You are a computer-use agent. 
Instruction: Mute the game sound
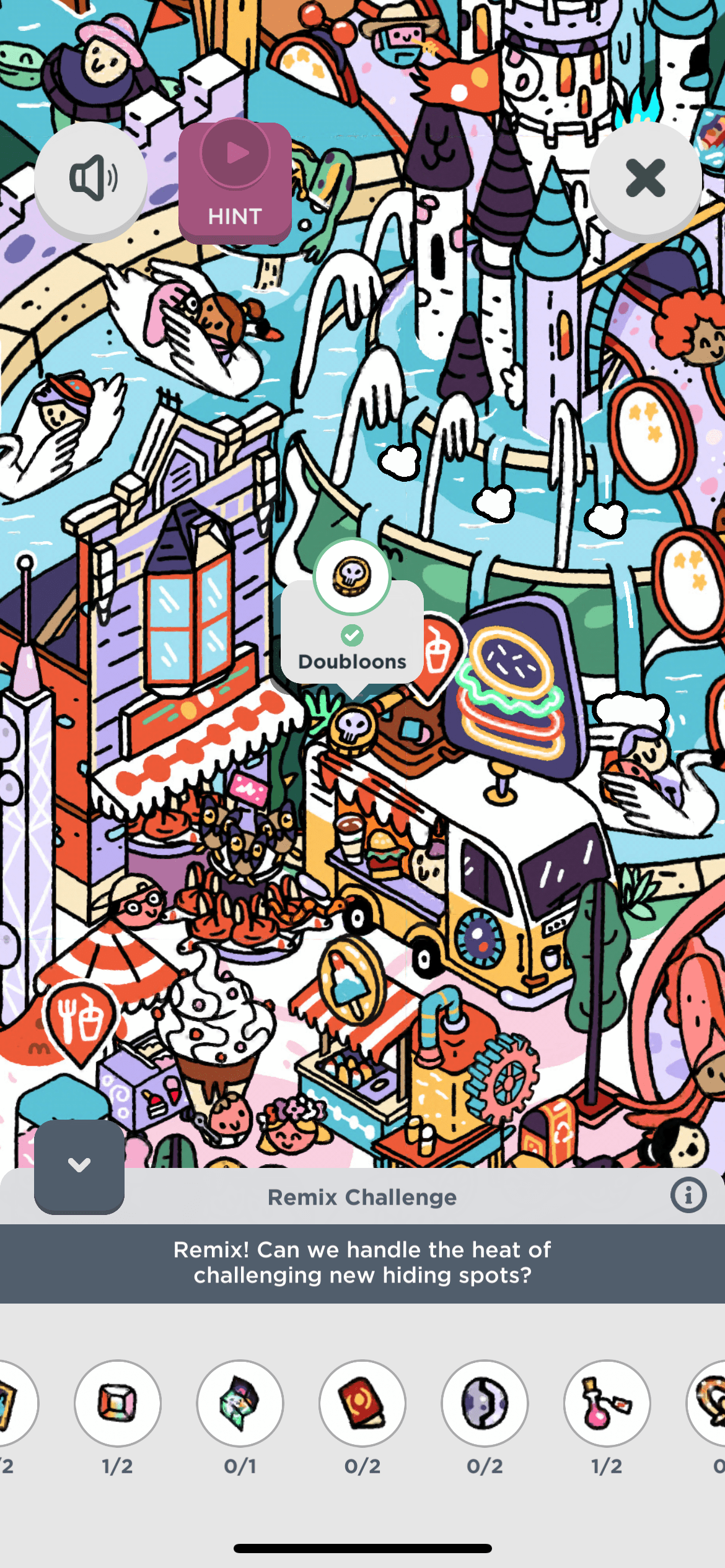(x=91, y=178)
